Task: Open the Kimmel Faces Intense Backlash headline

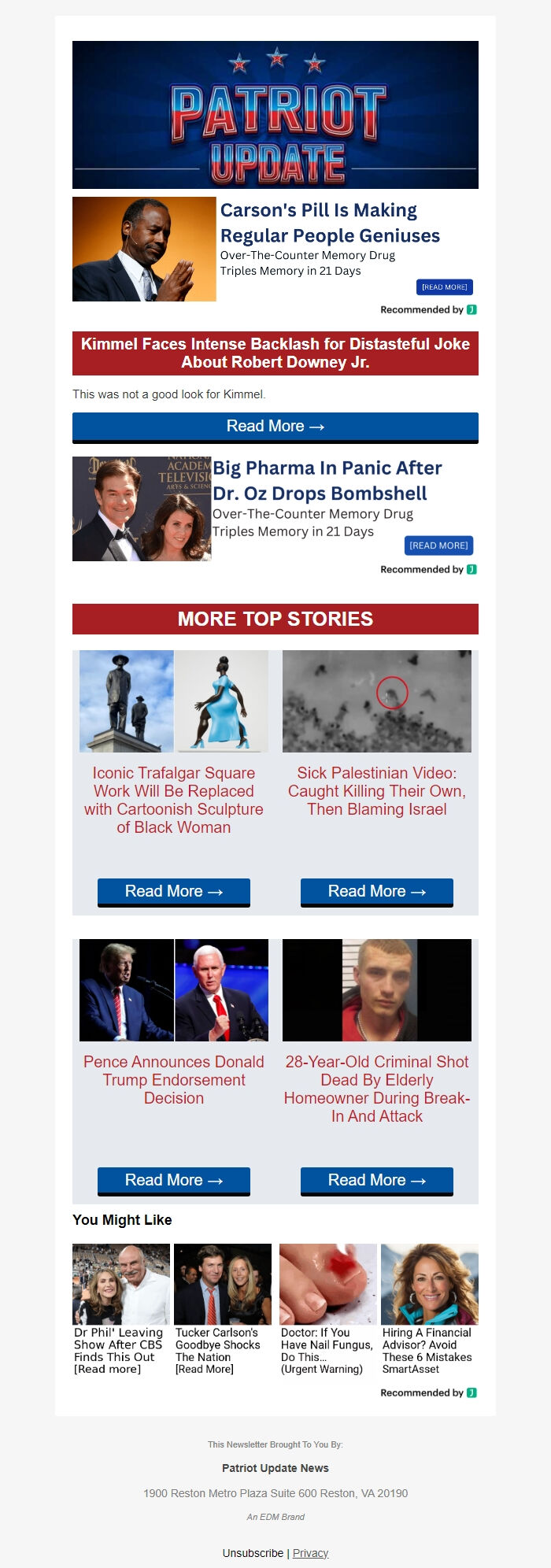Action: coord(275,353)
